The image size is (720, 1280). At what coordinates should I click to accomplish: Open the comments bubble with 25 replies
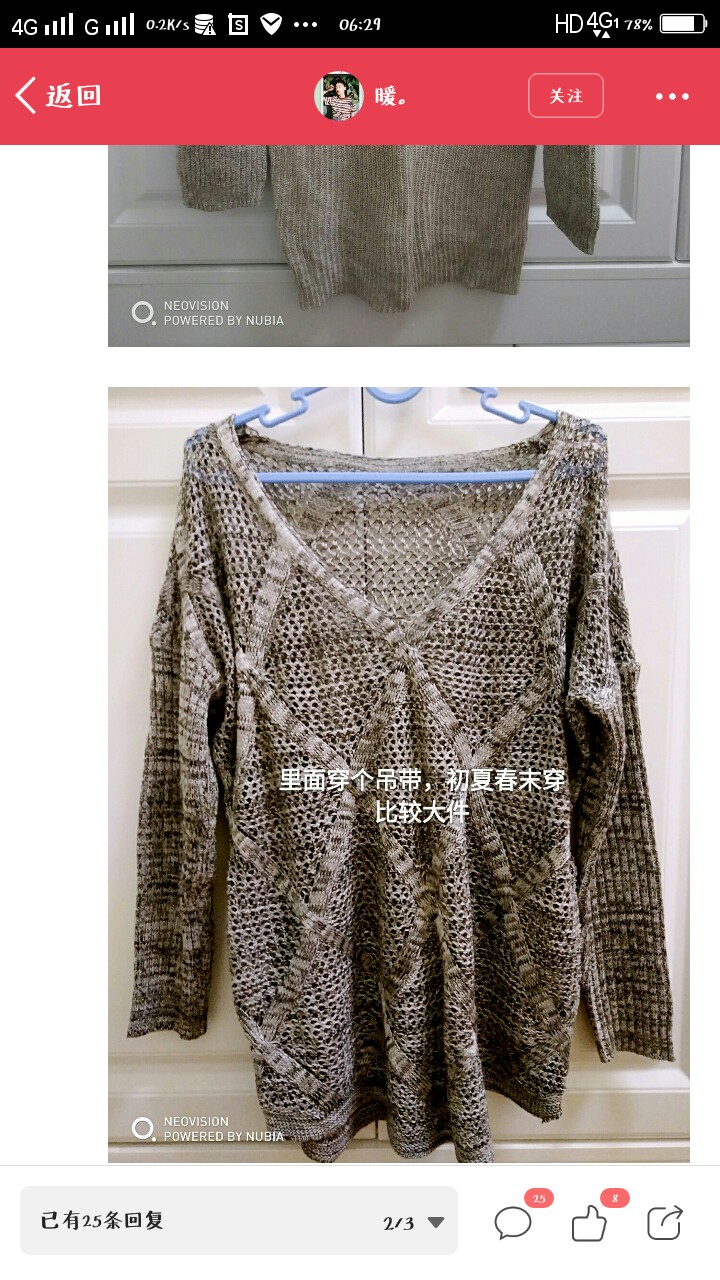point(513,1222)
